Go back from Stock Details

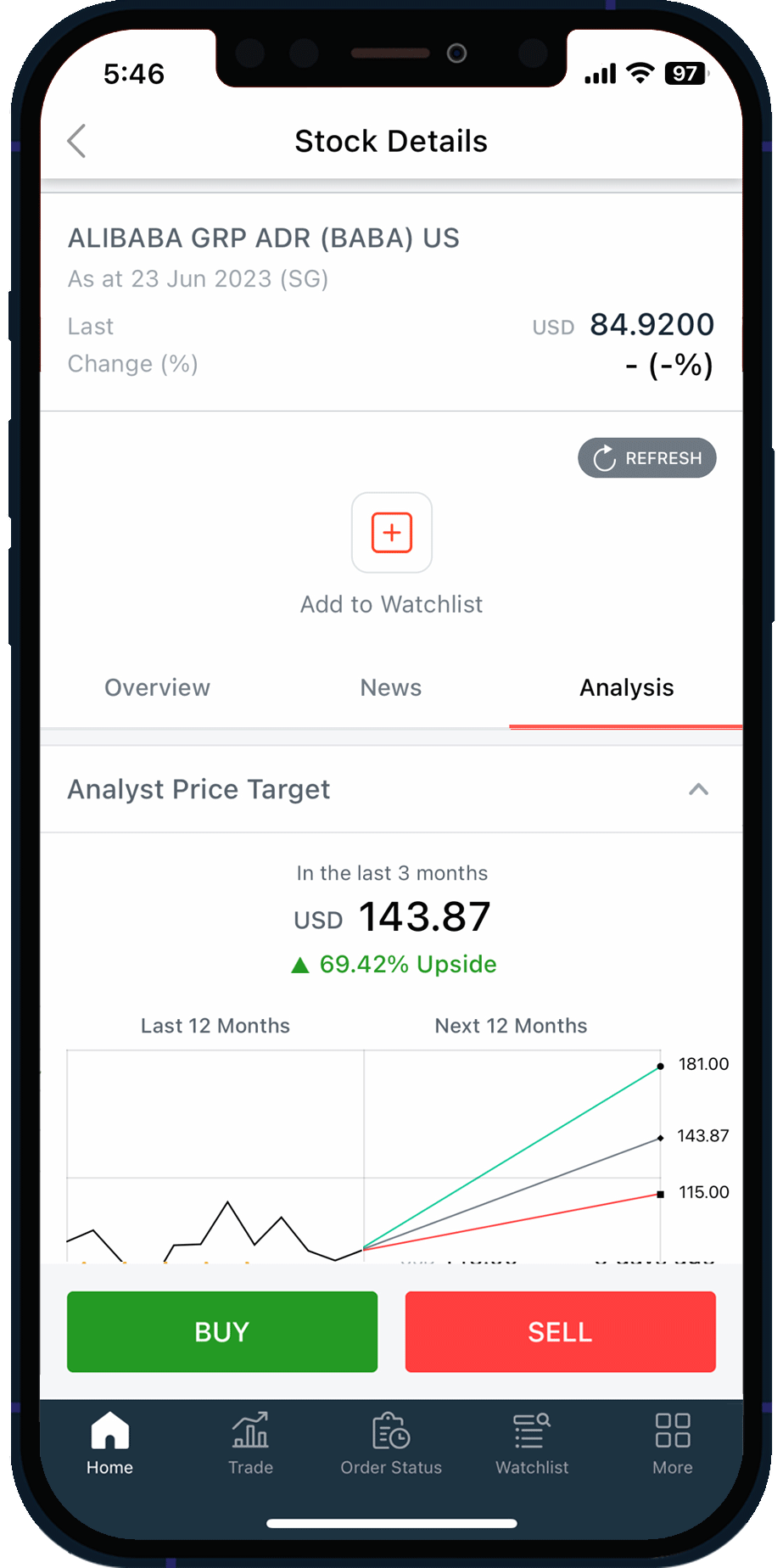tap(77, 141)
